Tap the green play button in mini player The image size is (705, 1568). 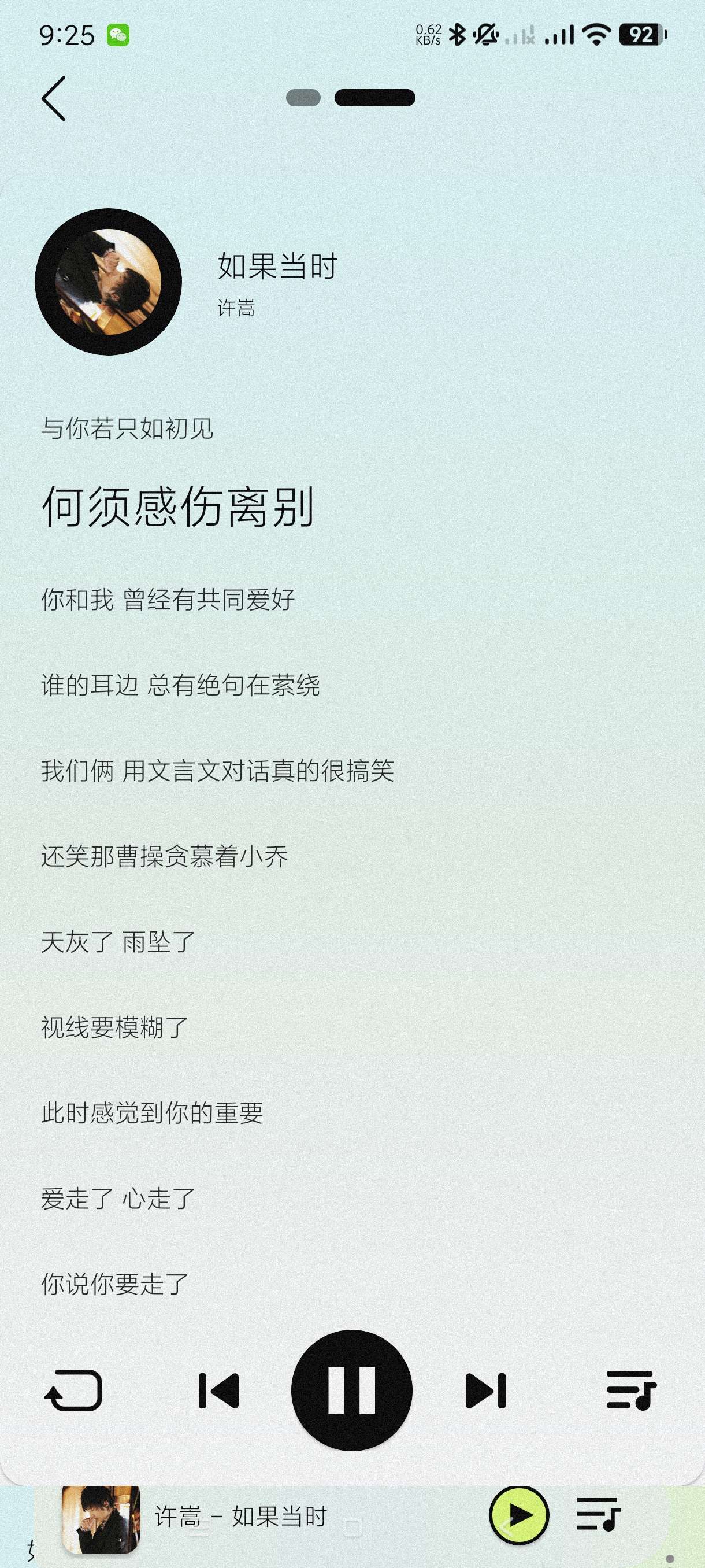click(x=519, y=1515)
